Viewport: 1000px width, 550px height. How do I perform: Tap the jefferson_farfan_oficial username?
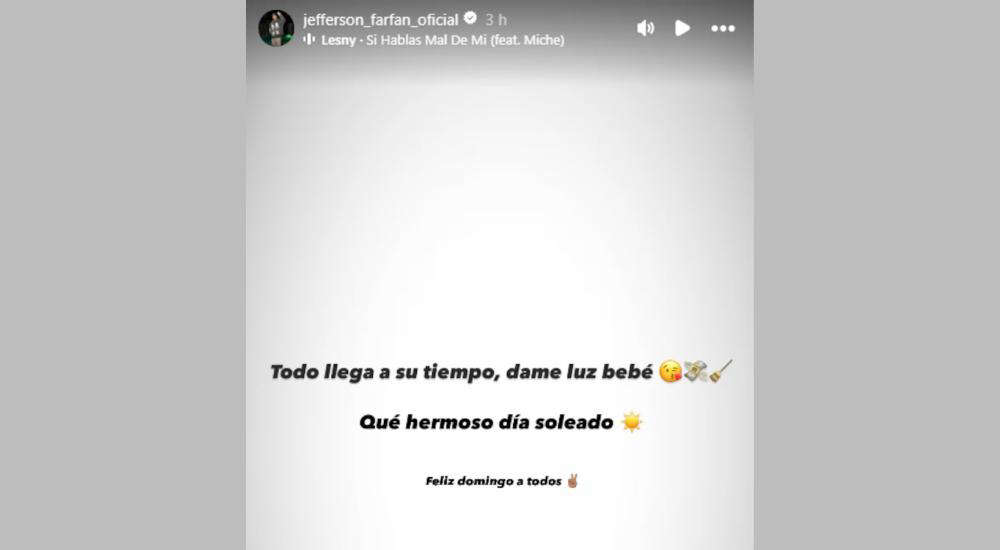pyautogui.click(x=380, y=19)
